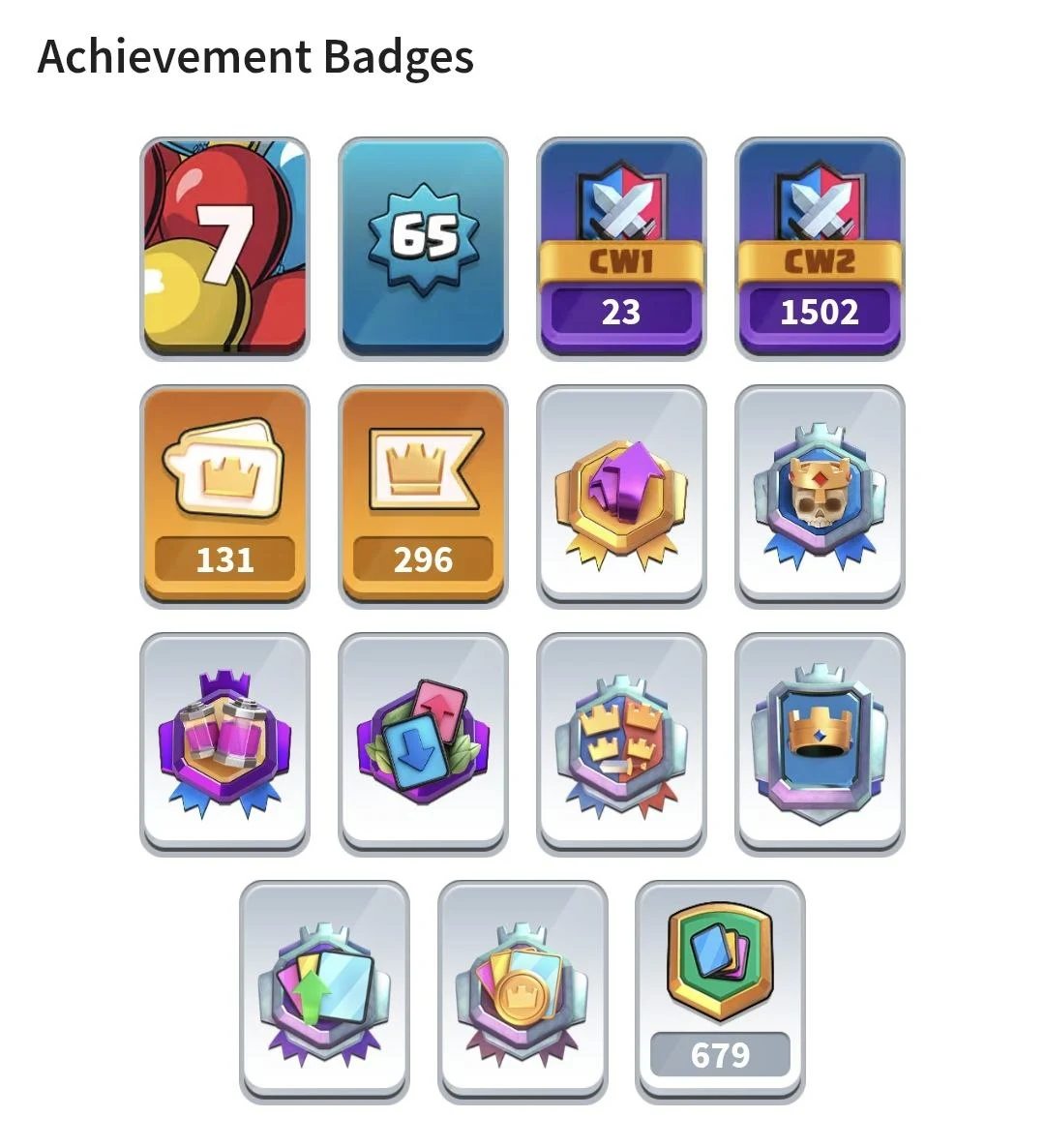The image size is (1045, 1148).
Task: Tap the gold badge with purple arrow
Action: point(621,496)
